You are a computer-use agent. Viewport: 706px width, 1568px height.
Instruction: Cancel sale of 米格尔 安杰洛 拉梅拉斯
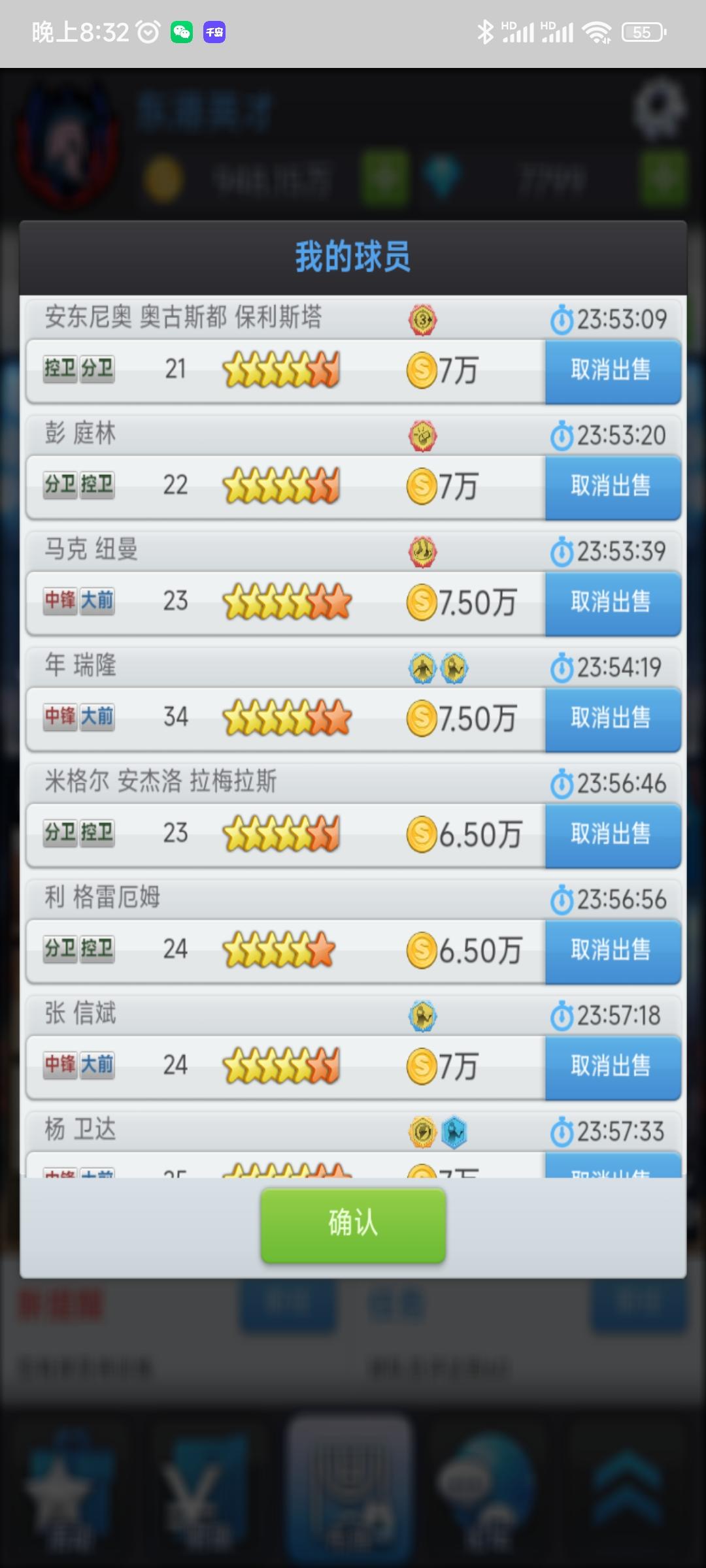(x=612, y=834)
